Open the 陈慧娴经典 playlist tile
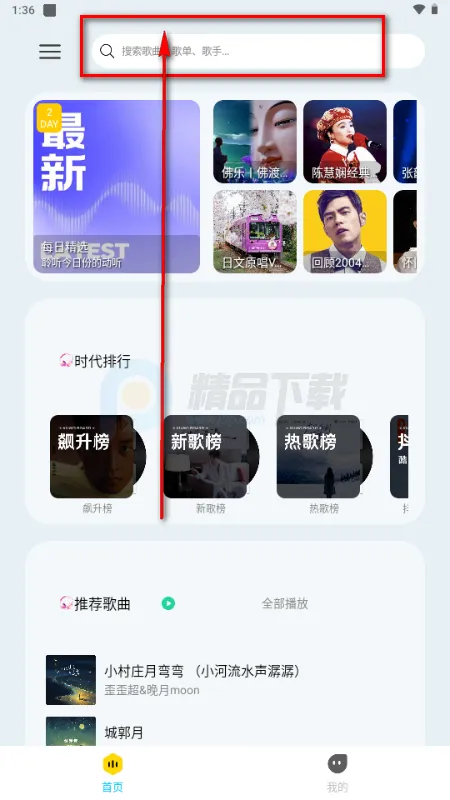This screenshot has width=450, height=800. tap(345, 141)
